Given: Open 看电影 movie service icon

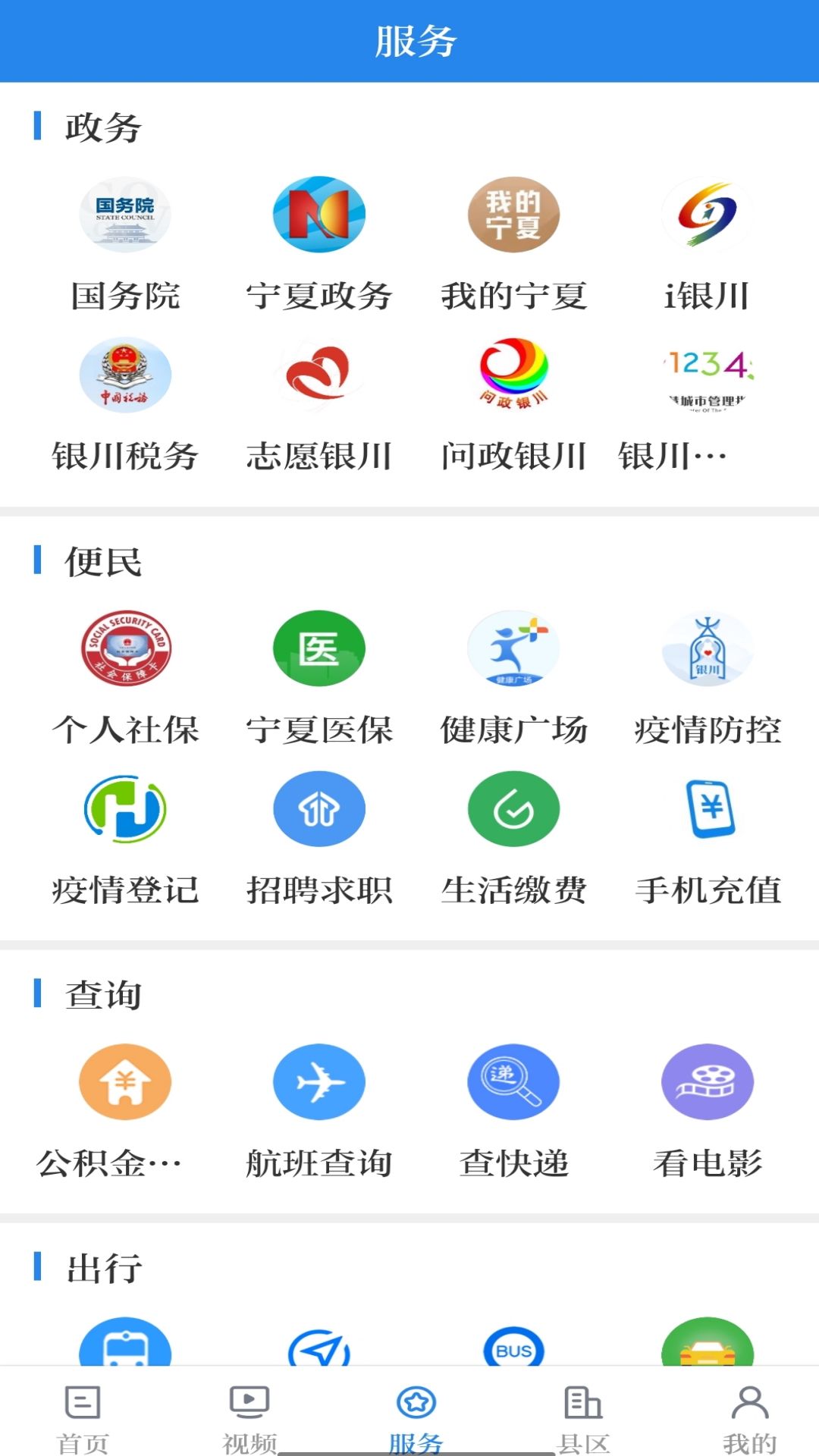Looking at the screenshot, I should 706,1082.
